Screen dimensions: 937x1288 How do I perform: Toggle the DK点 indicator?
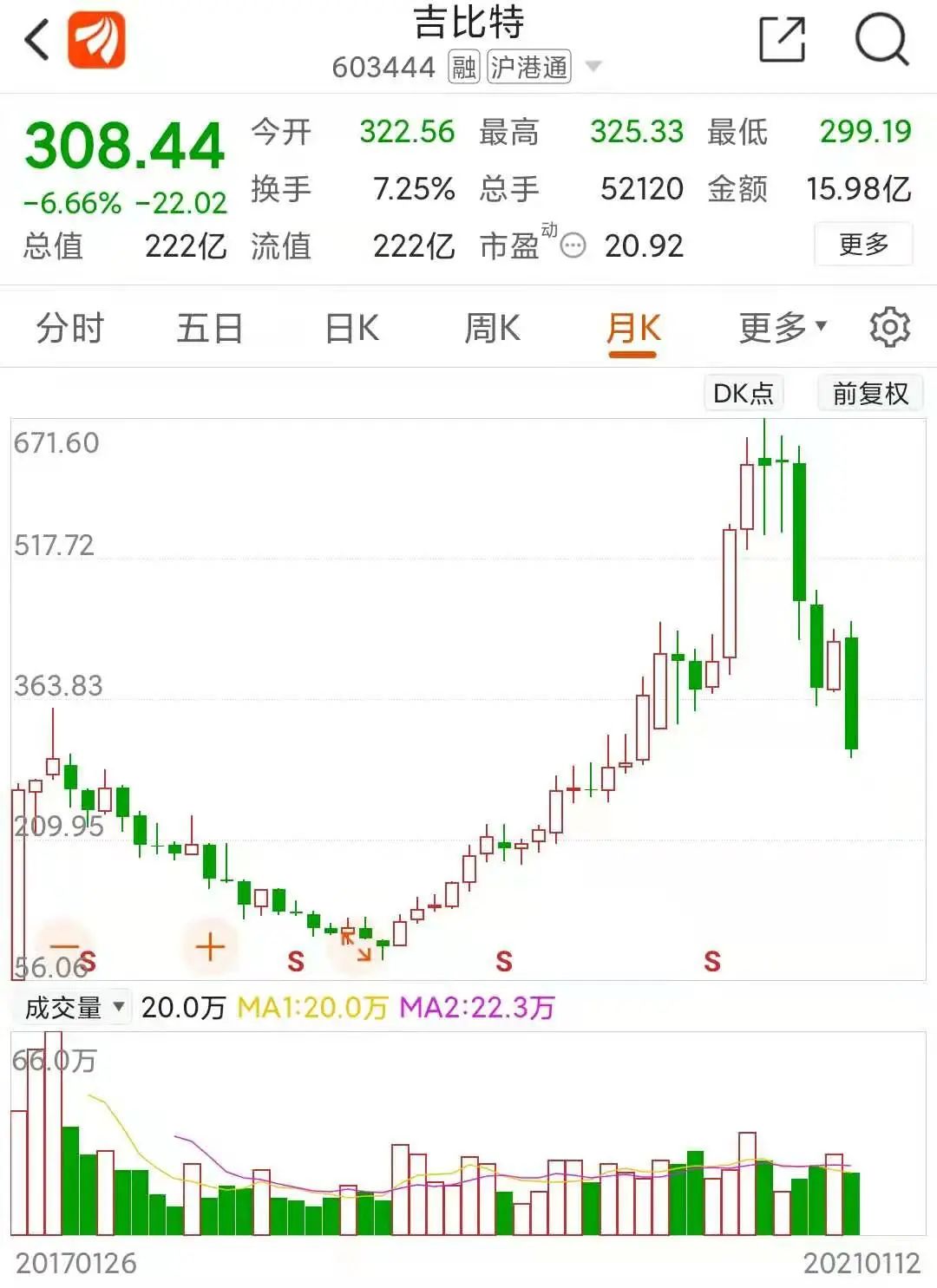743,394
